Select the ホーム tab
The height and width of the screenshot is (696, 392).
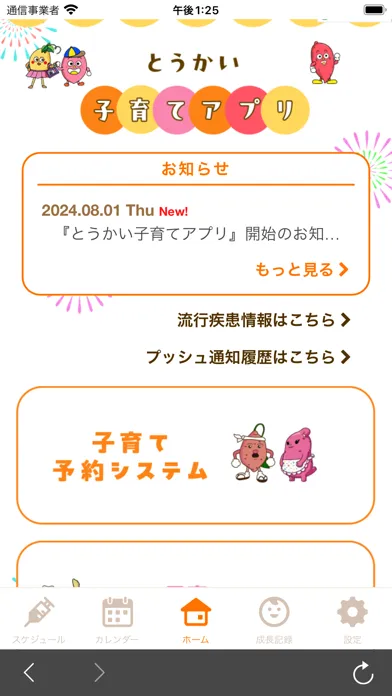pos(196,620)
